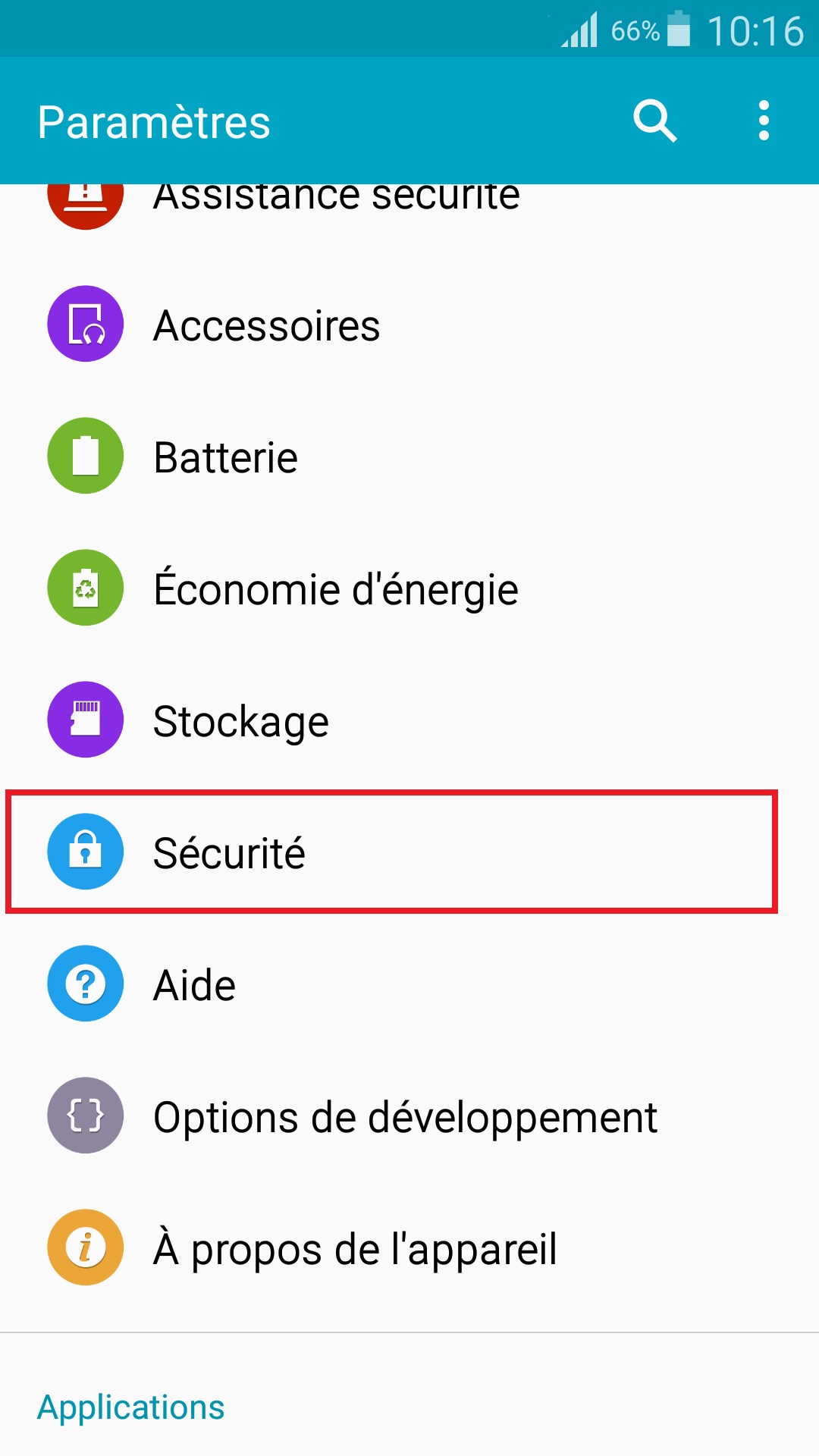Select the Économie d'énergie recycle icon

85,588
